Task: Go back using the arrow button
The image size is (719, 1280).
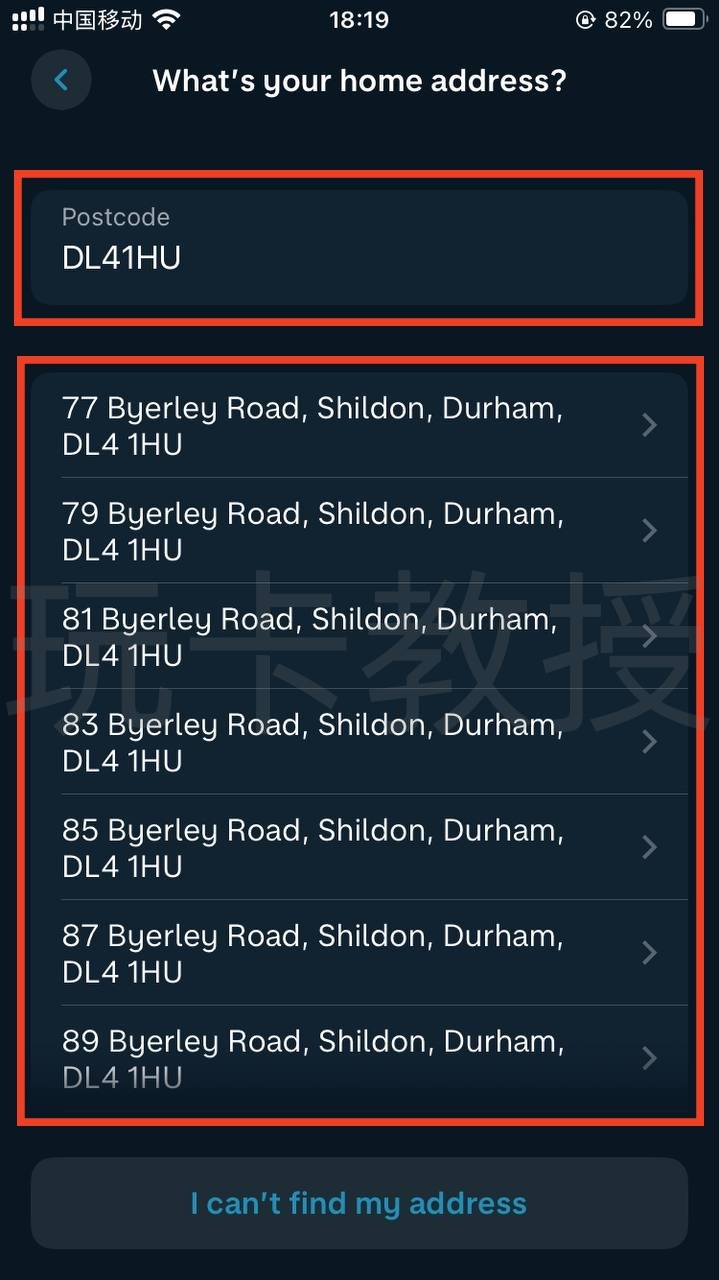Action: (61, 80)
